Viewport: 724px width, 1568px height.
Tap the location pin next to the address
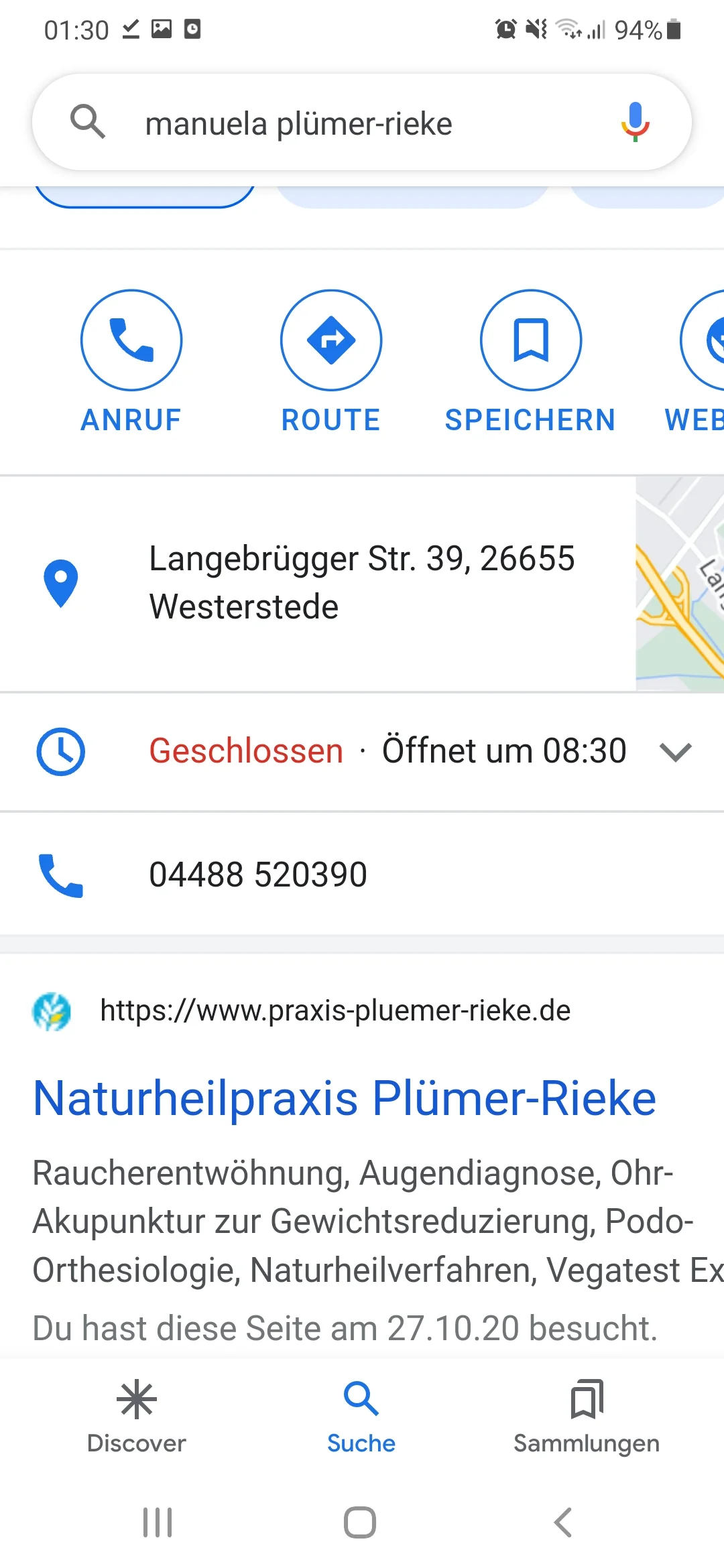click(60, 583)
